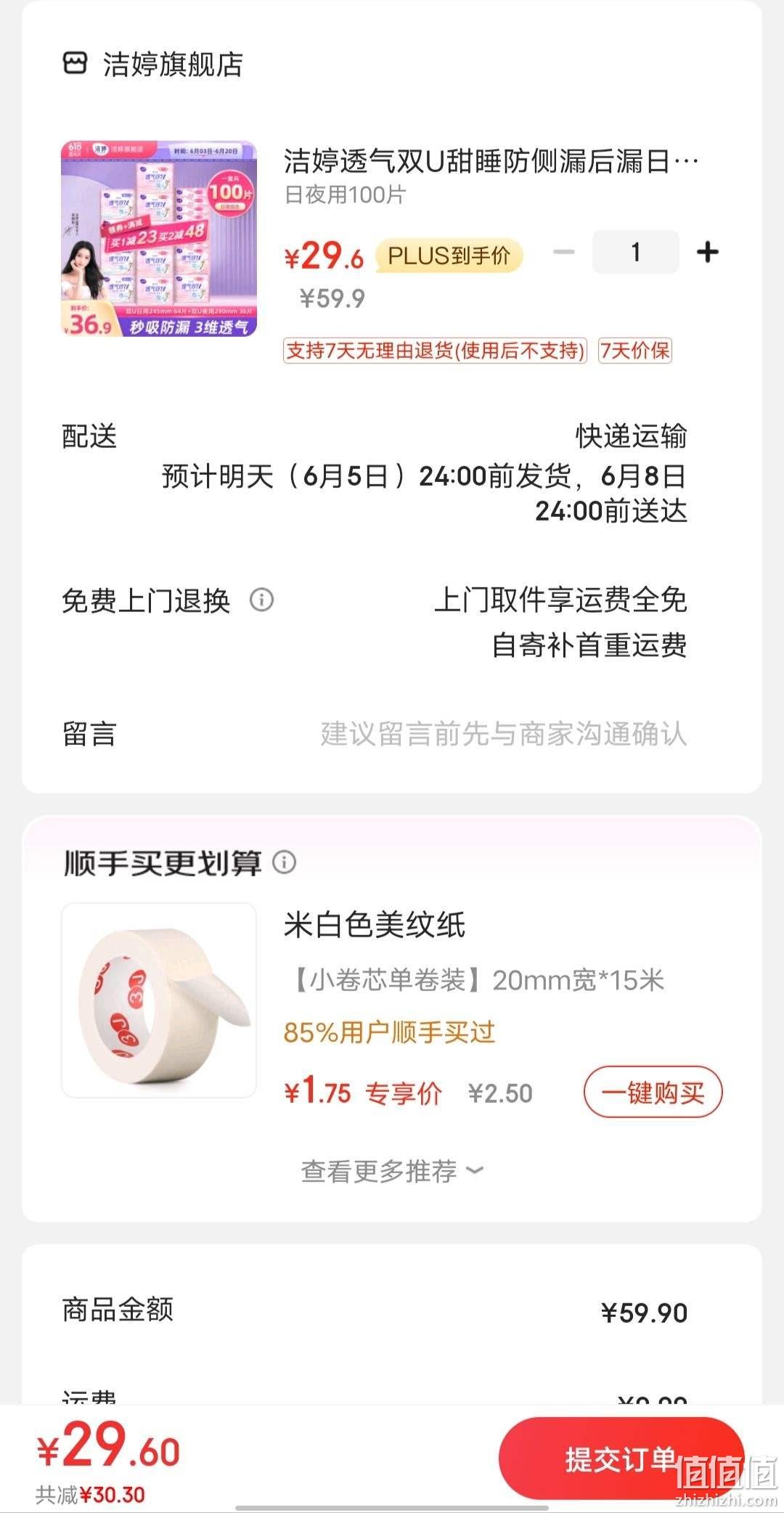784x1513 pixels.
Task: Tap the quantity field showing 1
Action: (x=636, y=253)
